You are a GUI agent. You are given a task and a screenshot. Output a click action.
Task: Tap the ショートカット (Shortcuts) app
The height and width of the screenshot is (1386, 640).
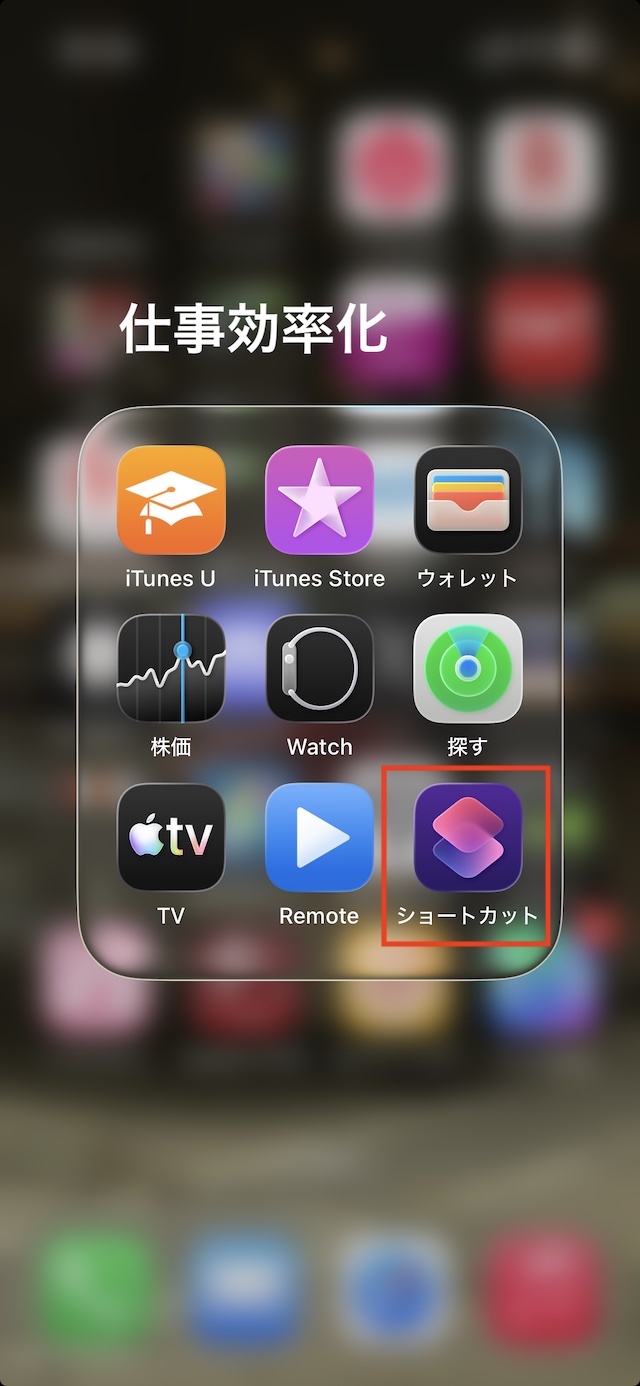(467, 837)
